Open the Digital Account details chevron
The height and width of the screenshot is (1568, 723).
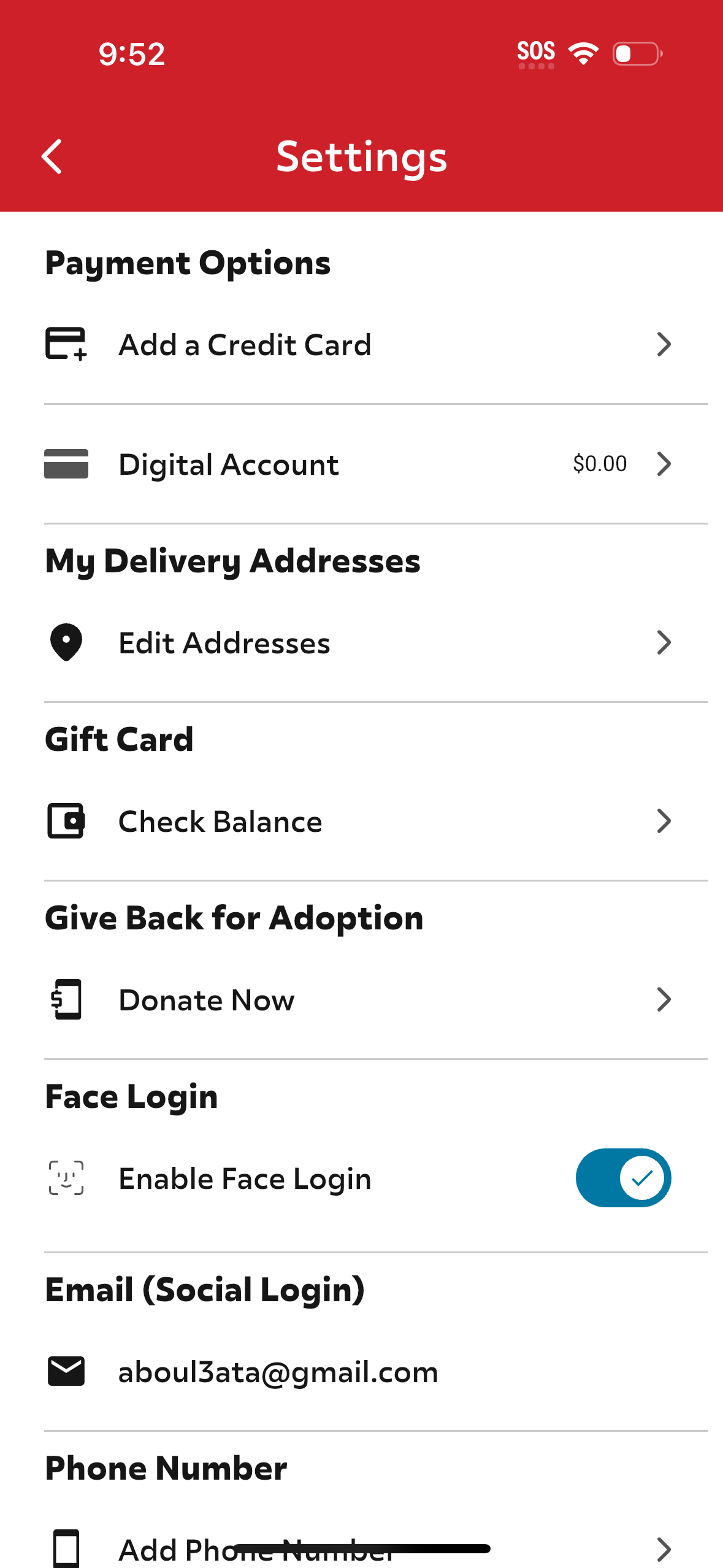pyautogui.click(x=664, y=464)
